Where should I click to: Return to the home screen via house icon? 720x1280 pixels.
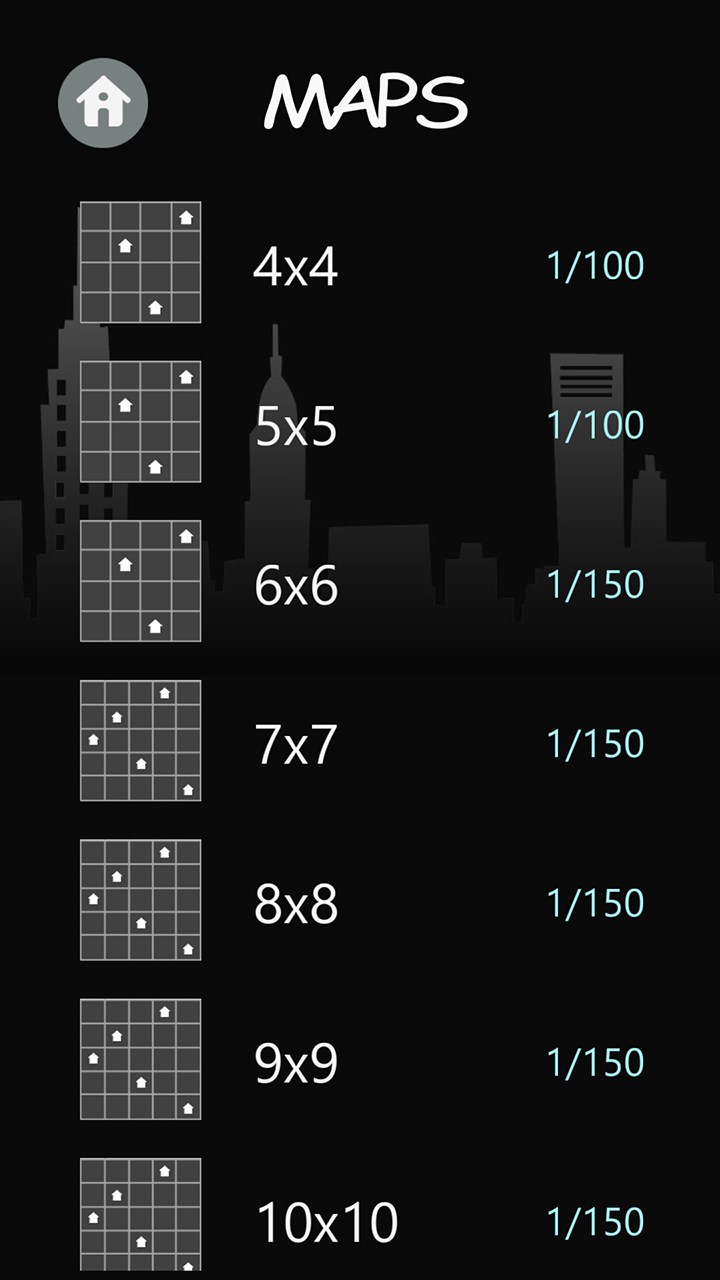tap(103, 103)
